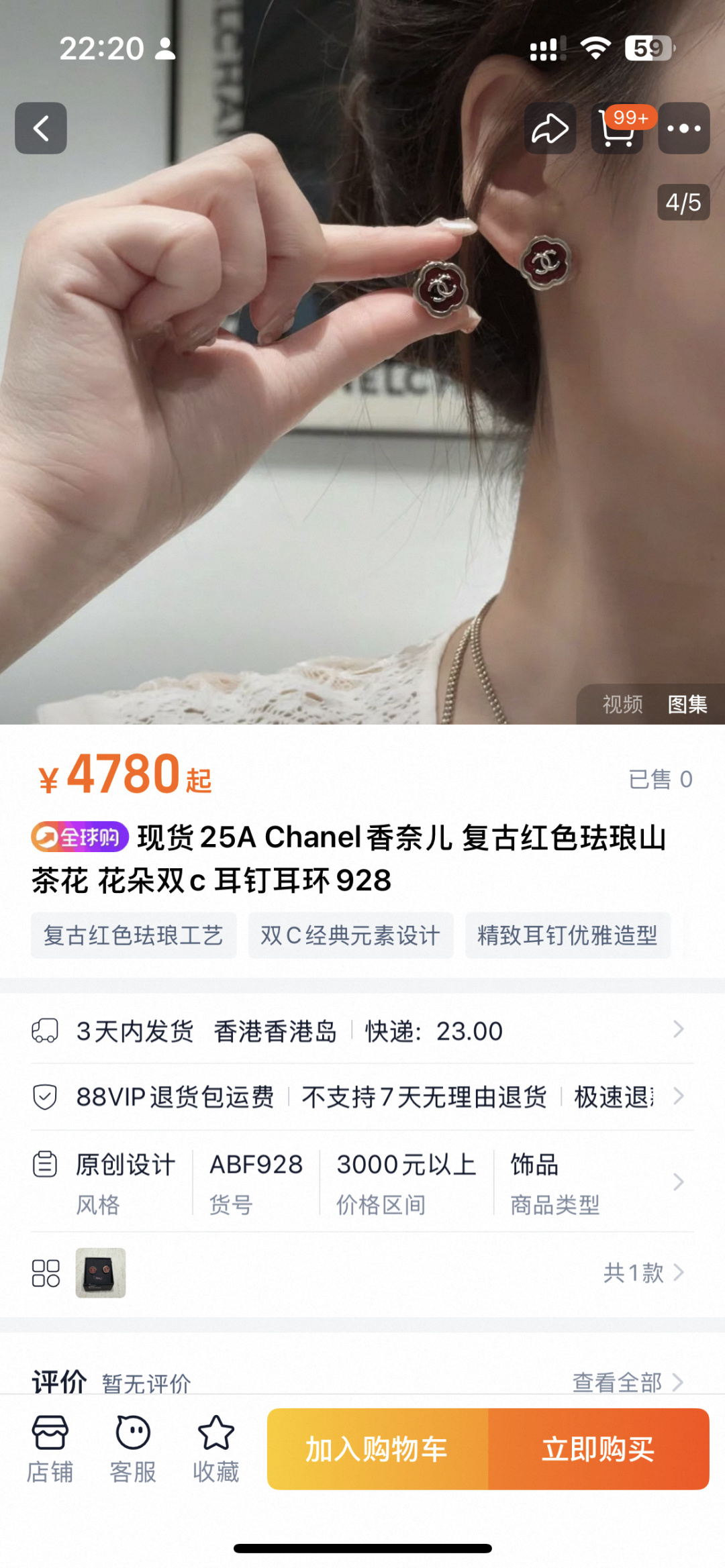Open the shipping details row
The image size is (725, 1568).
(362, 1031)
